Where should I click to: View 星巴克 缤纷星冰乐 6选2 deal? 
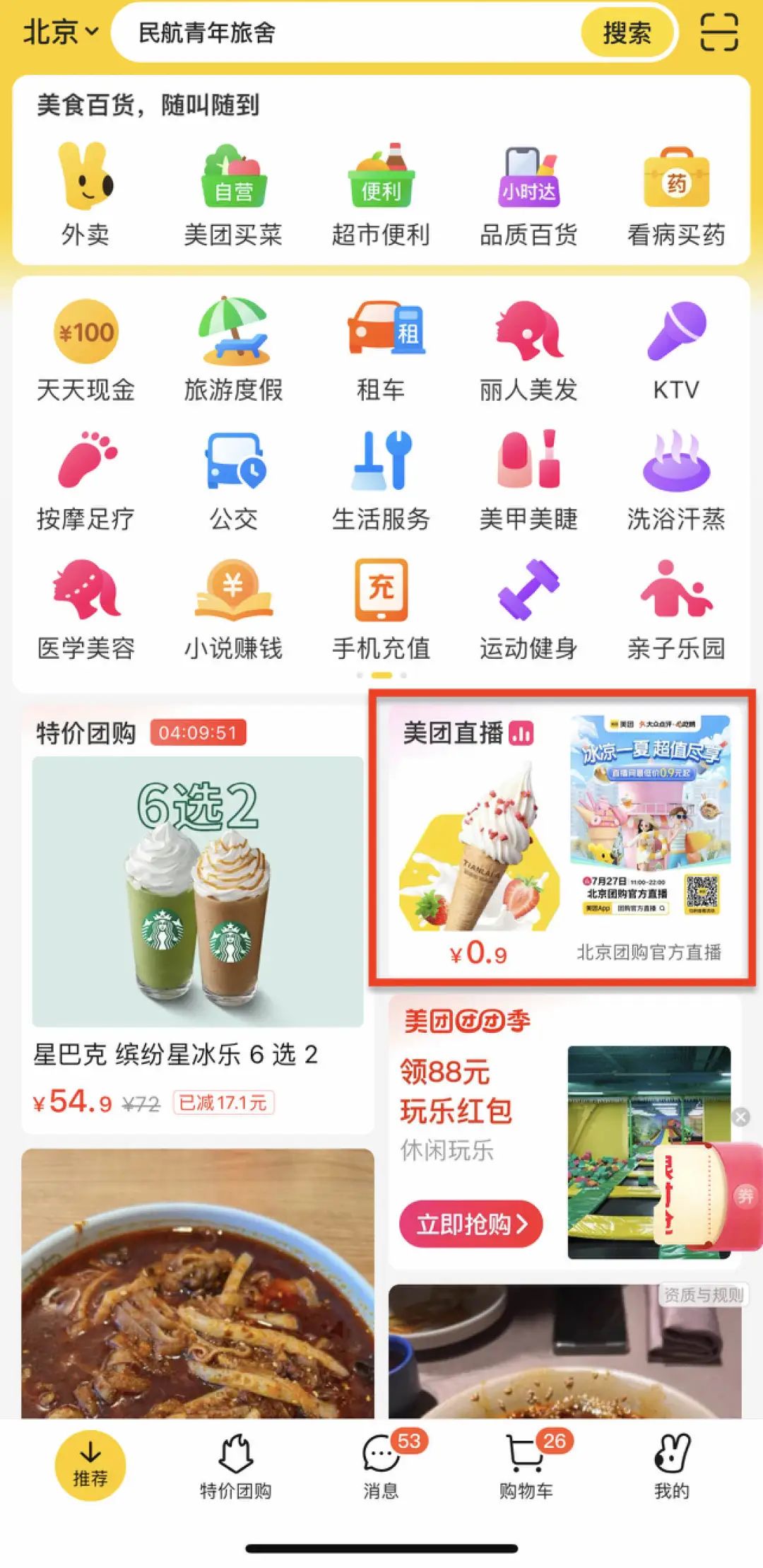click(198, 919)
